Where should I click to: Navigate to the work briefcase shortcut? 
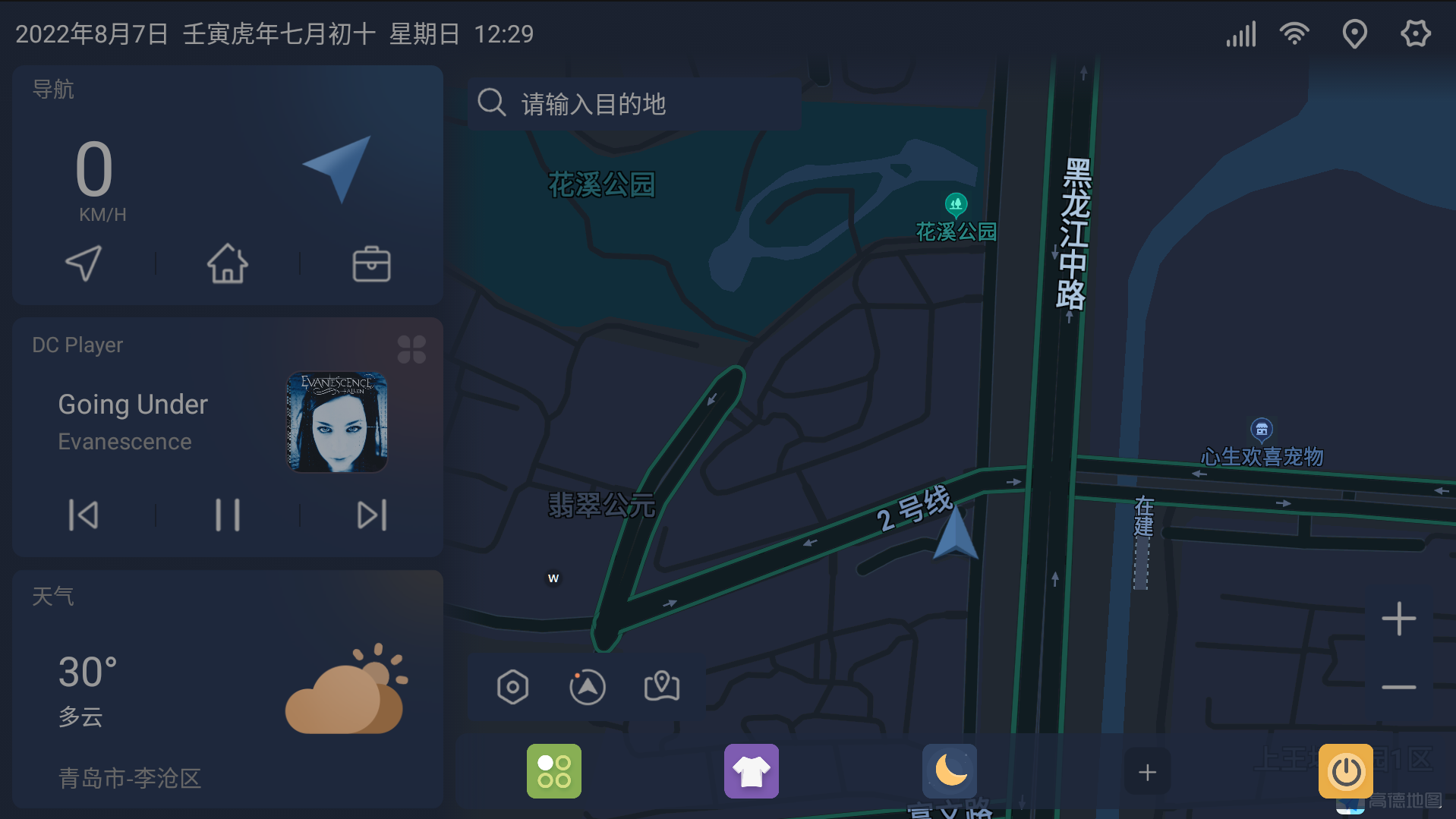click(x=371, y=264)
